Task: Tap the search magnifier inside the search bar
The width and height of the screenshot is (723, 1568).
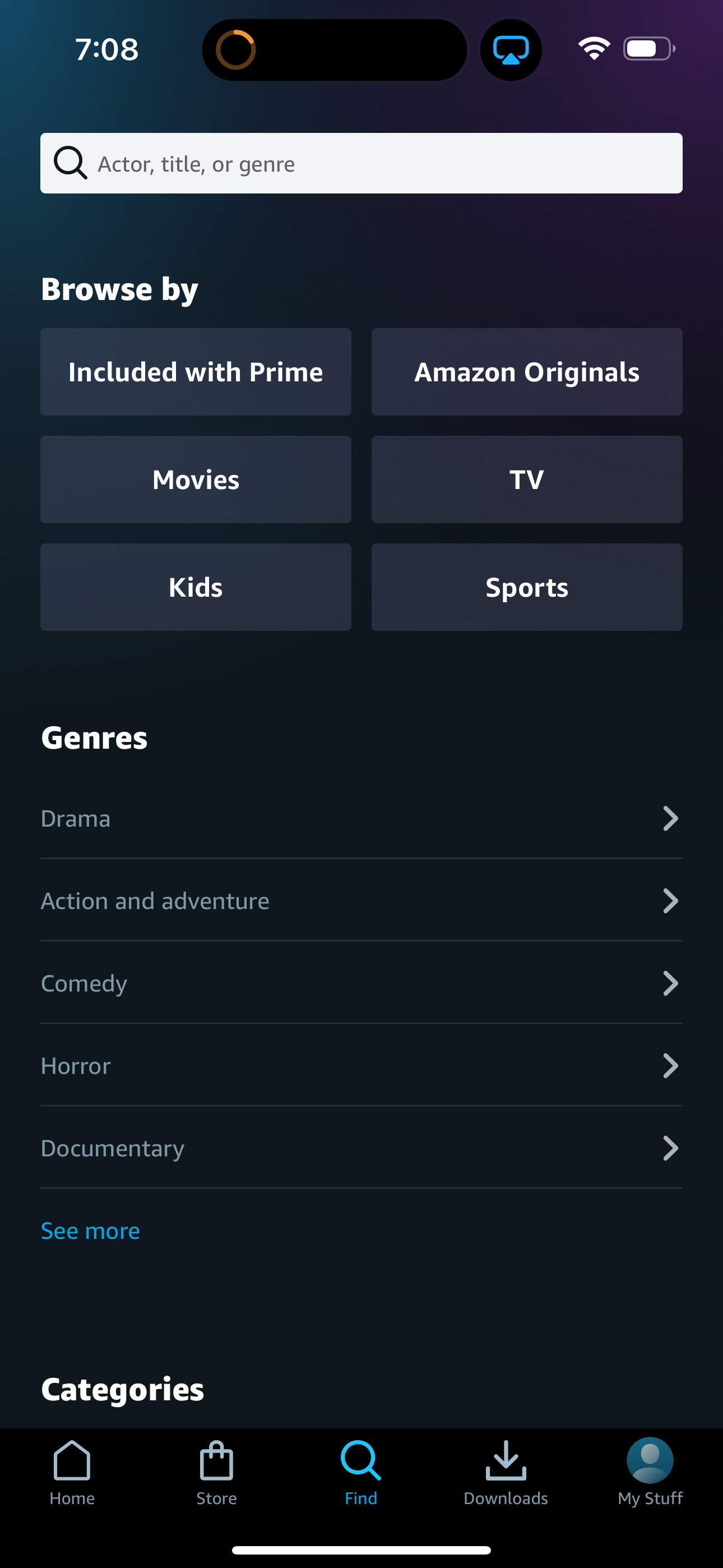Action: pos(70,163)
